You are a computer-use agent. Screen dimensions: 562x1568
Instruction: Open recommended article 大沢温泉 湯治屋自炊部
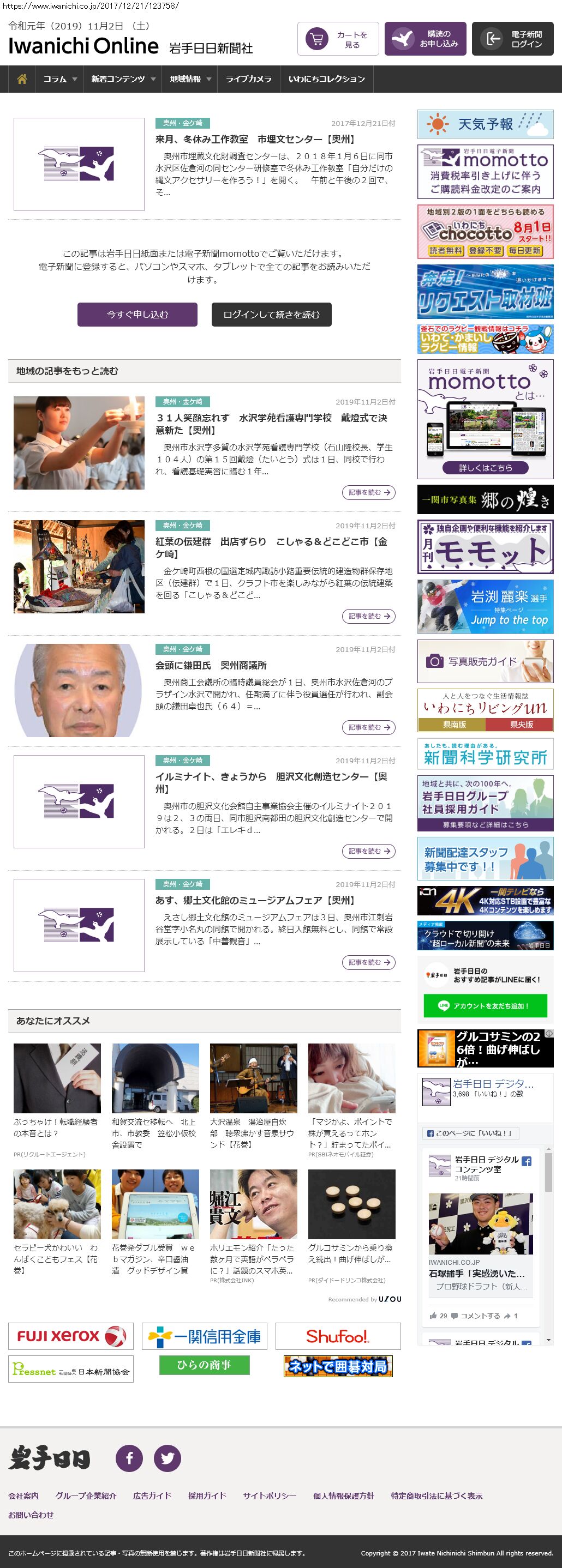(x=253, y=1133)
